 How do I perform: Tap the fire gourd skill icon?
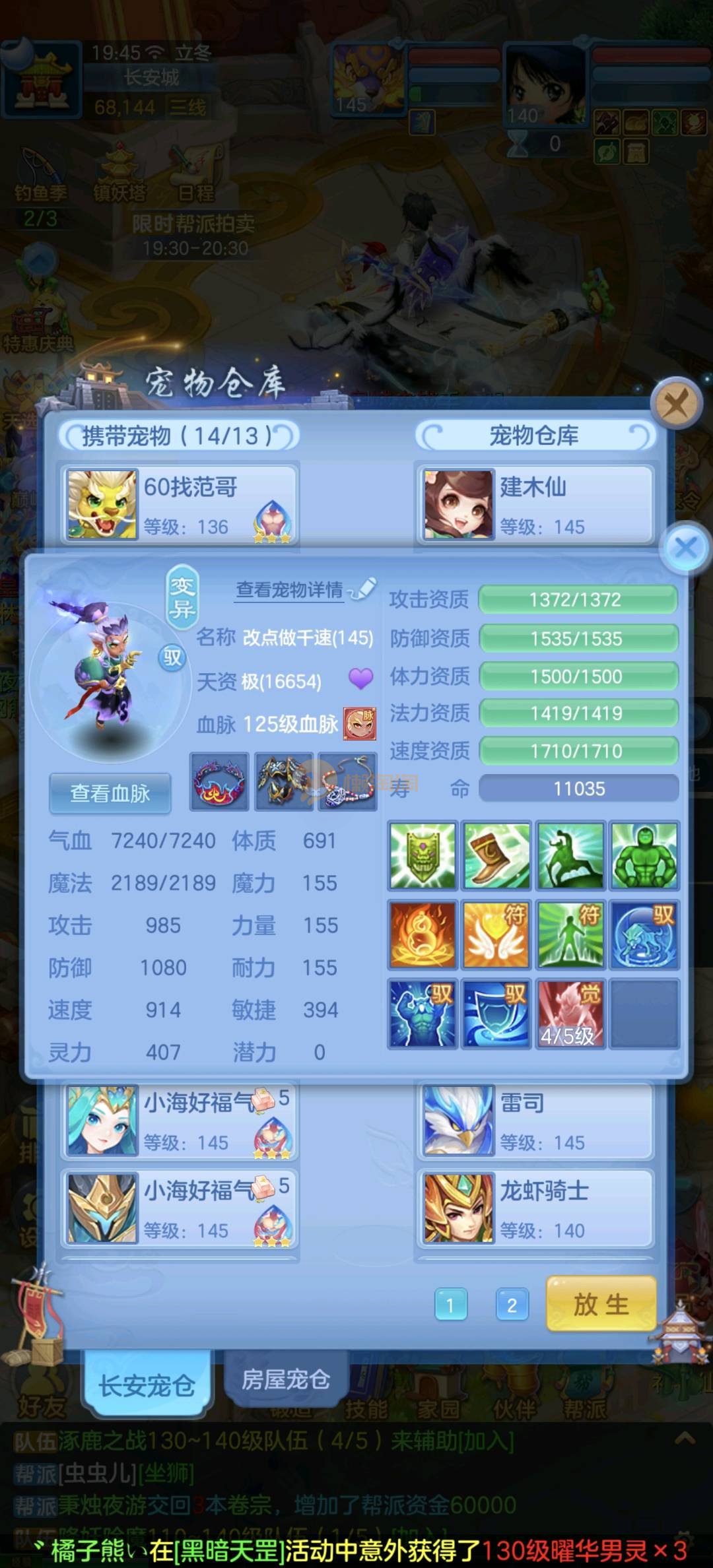423,934
